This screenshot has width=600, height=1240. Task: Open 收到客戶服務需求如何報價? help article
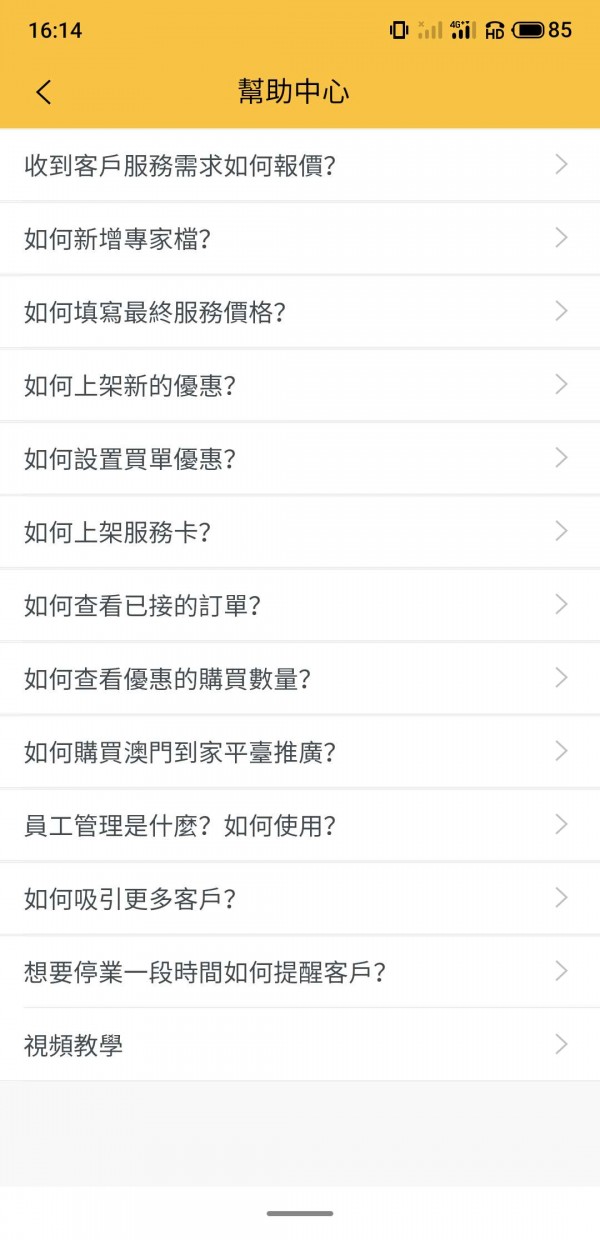click(300, 165)
